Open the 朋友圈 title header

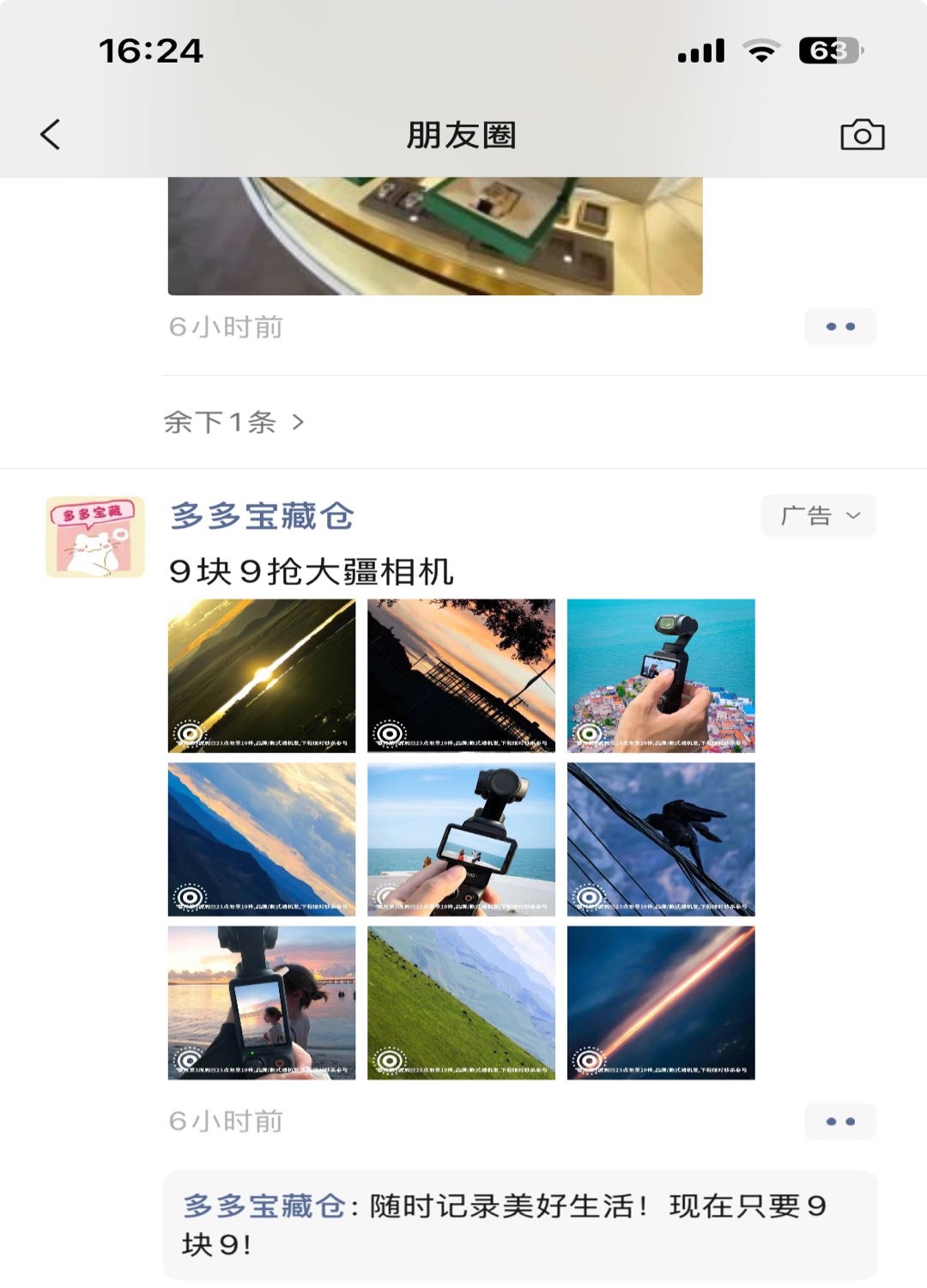pyautogui.click(x=461, y=135)
